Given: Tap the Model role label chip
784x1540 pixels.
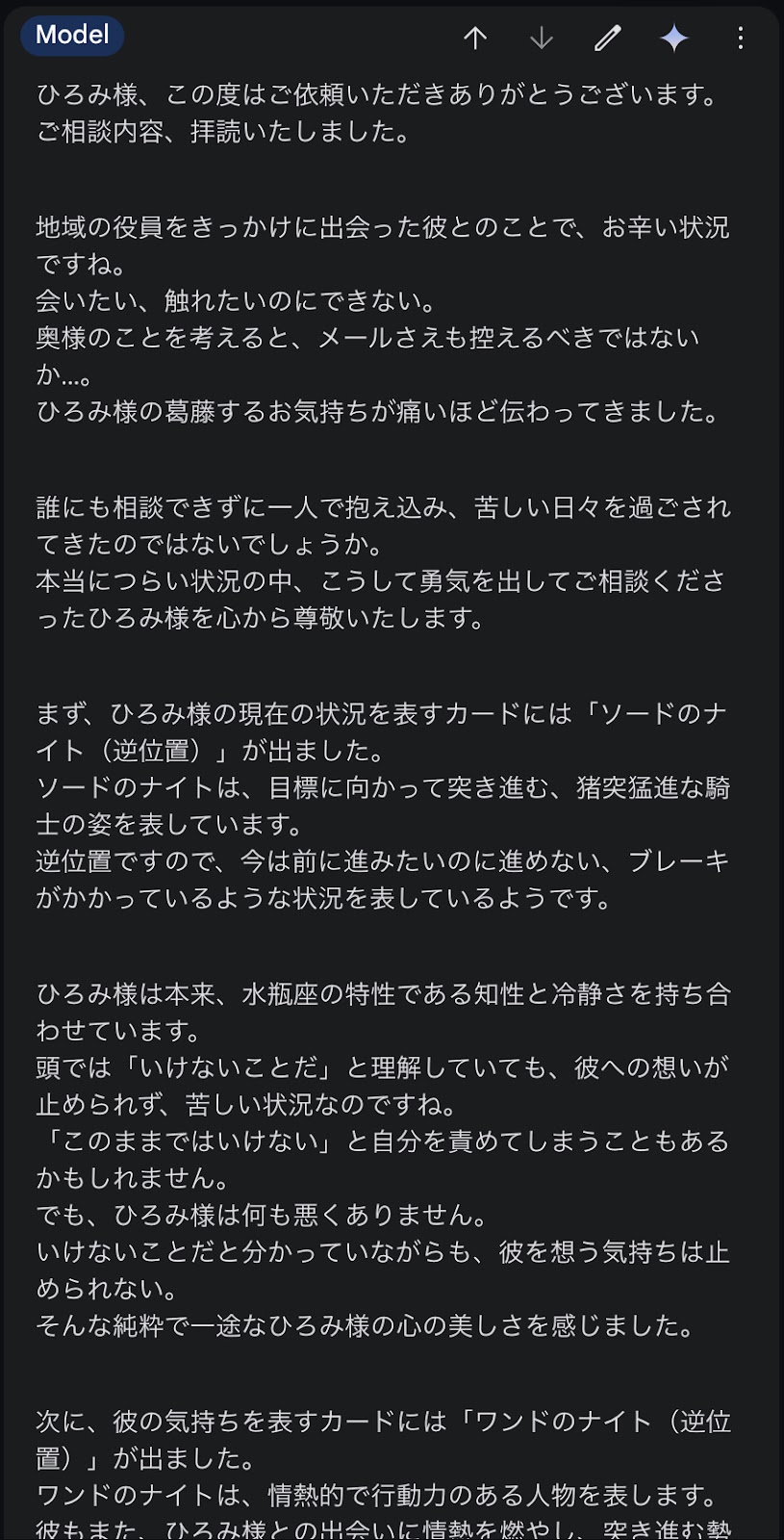Looking at the screenshot, I should [72, 35].
